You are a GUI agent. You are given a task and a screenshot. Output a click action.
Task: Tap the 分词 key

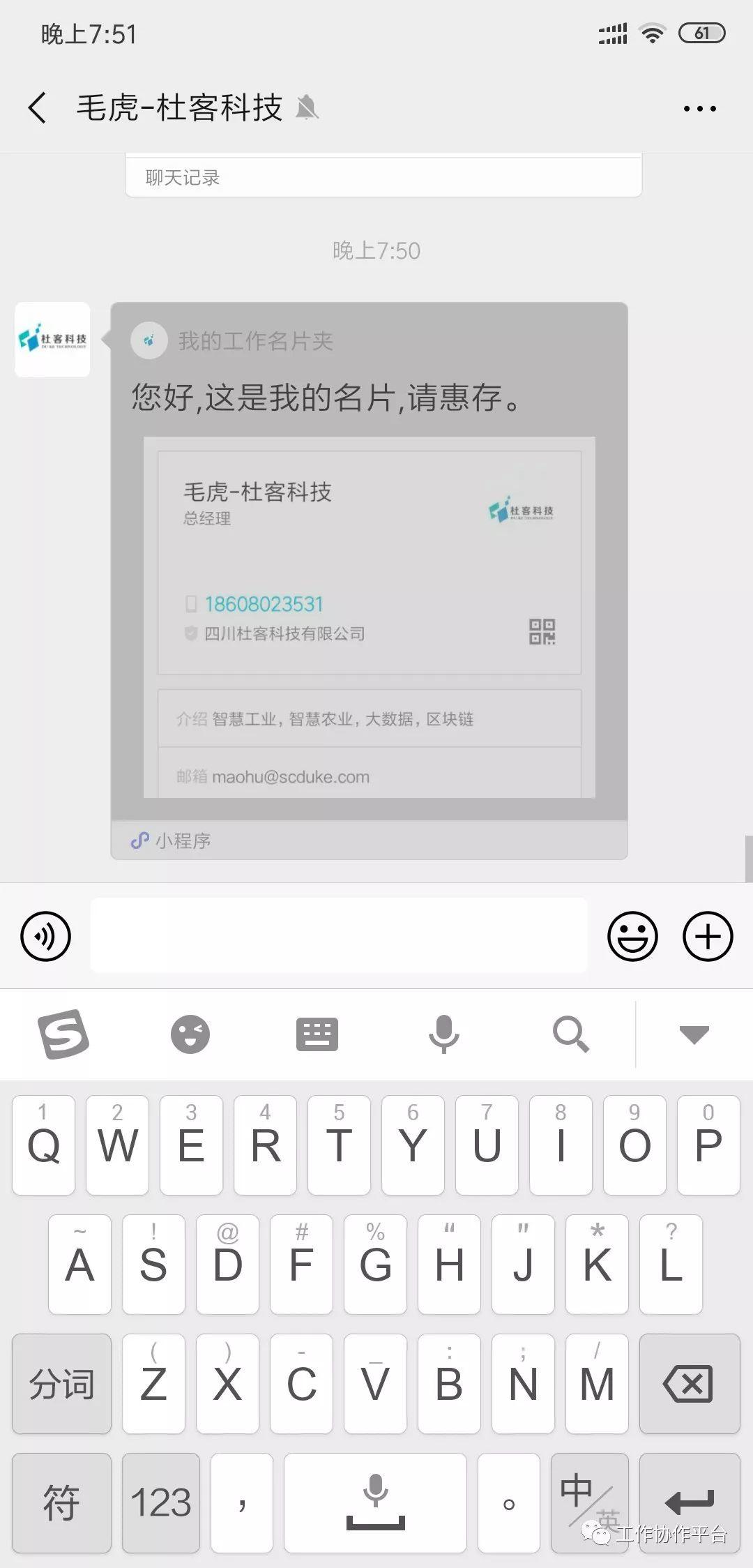61,1384
